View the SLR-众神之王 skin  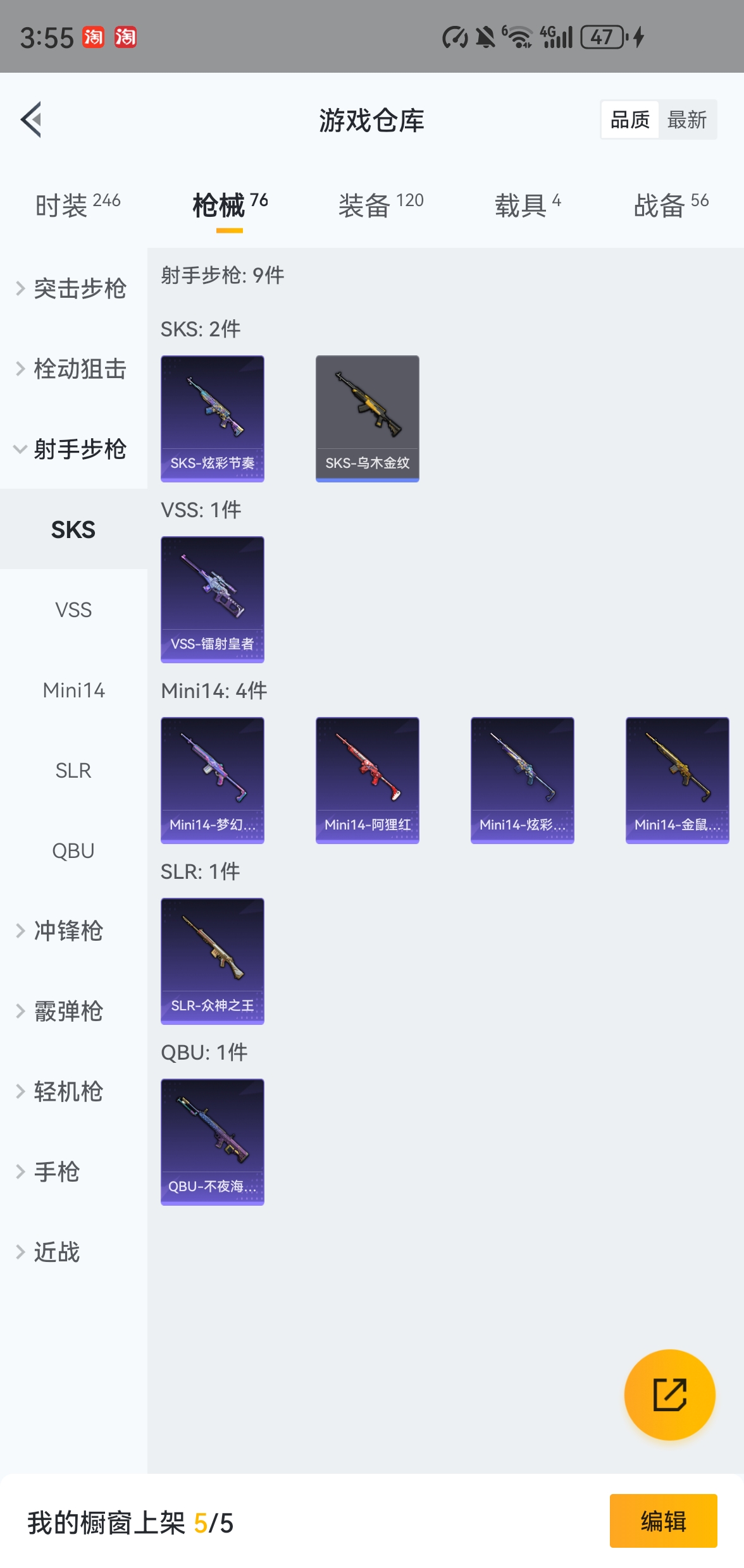coord(212,961)
